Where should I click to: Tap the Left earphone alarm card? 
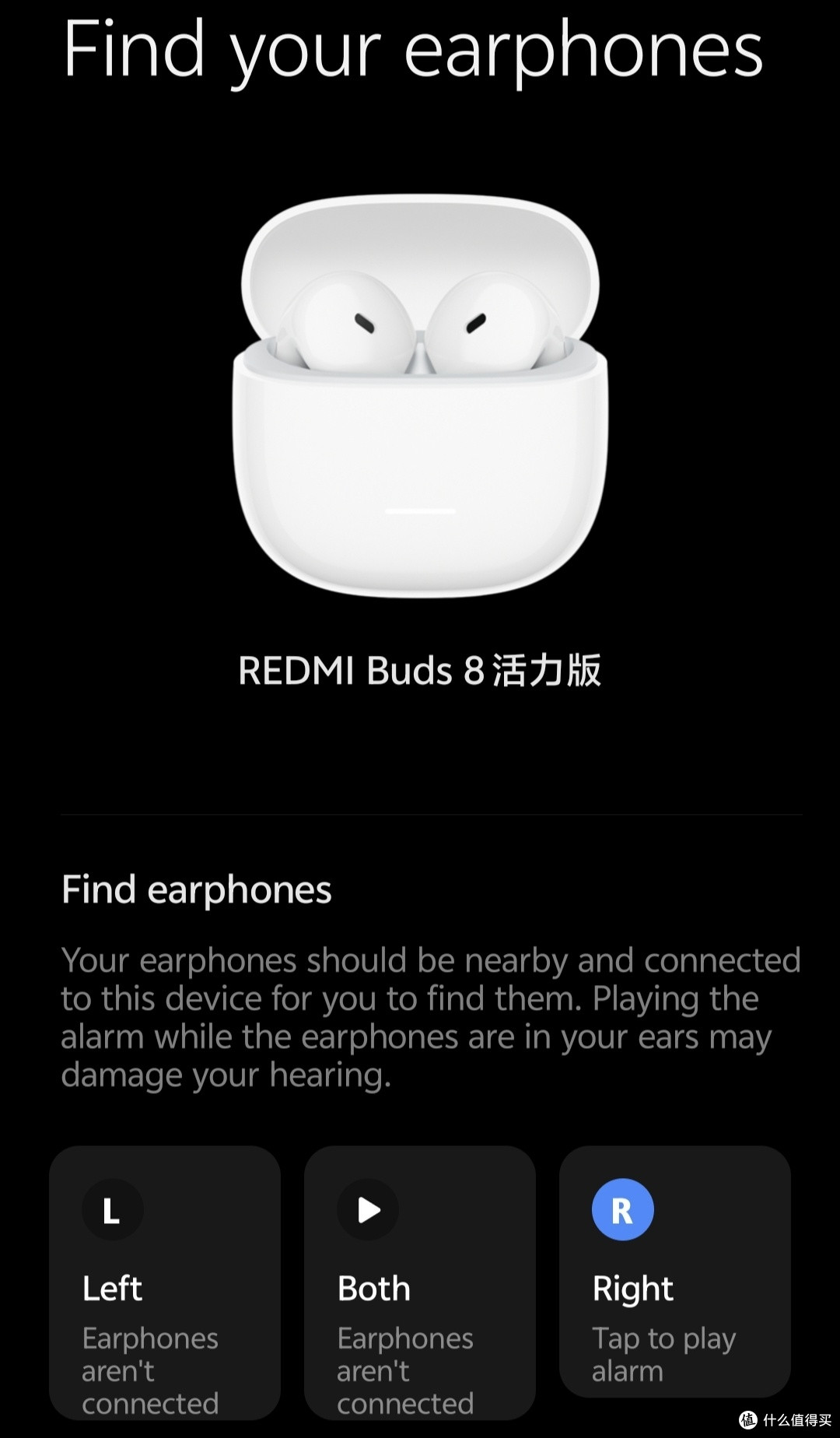pyautogui.click(x=165, y=1282)
